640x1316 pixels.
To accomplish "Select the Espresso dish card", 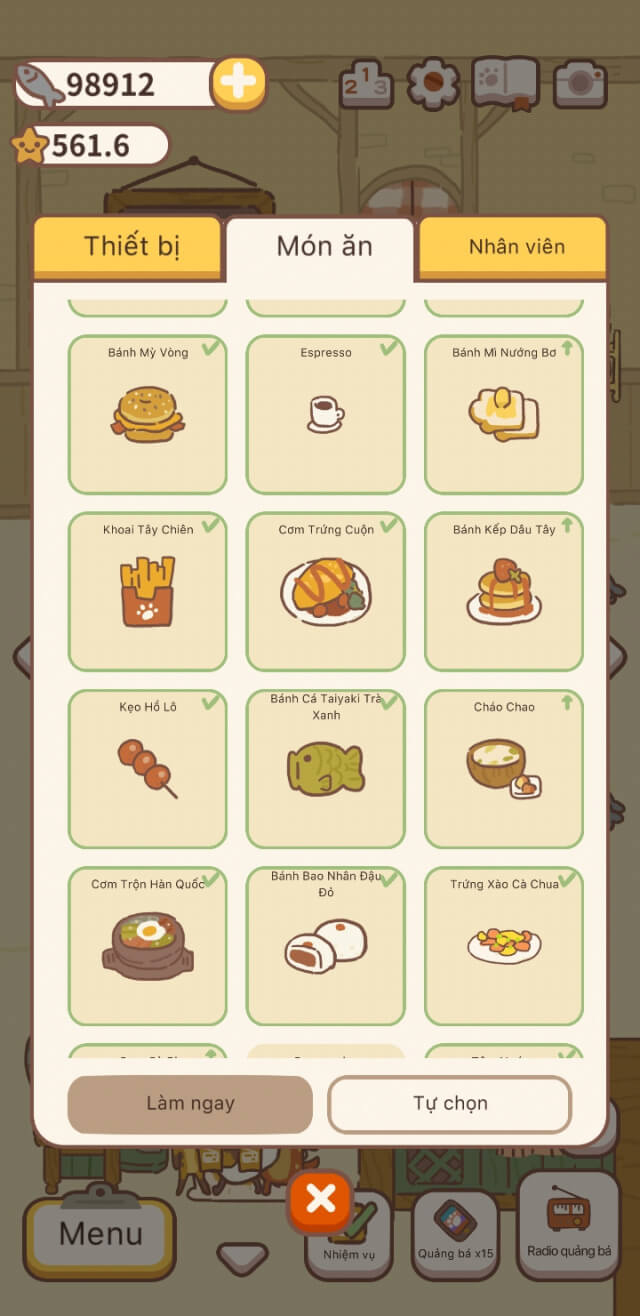I will [x=325, y=414].
